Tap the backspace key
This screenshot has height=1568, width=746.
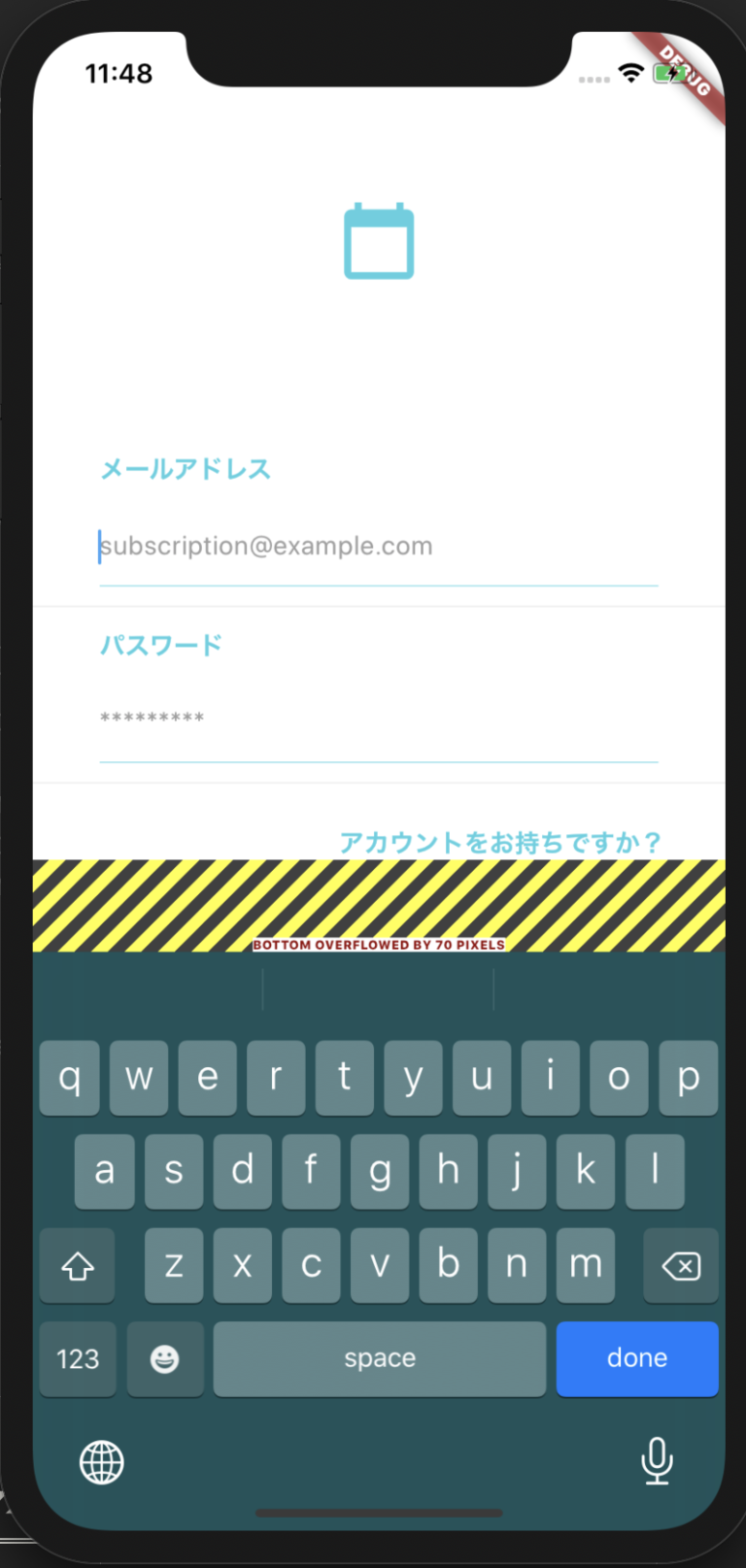[x=681, y=1265]
